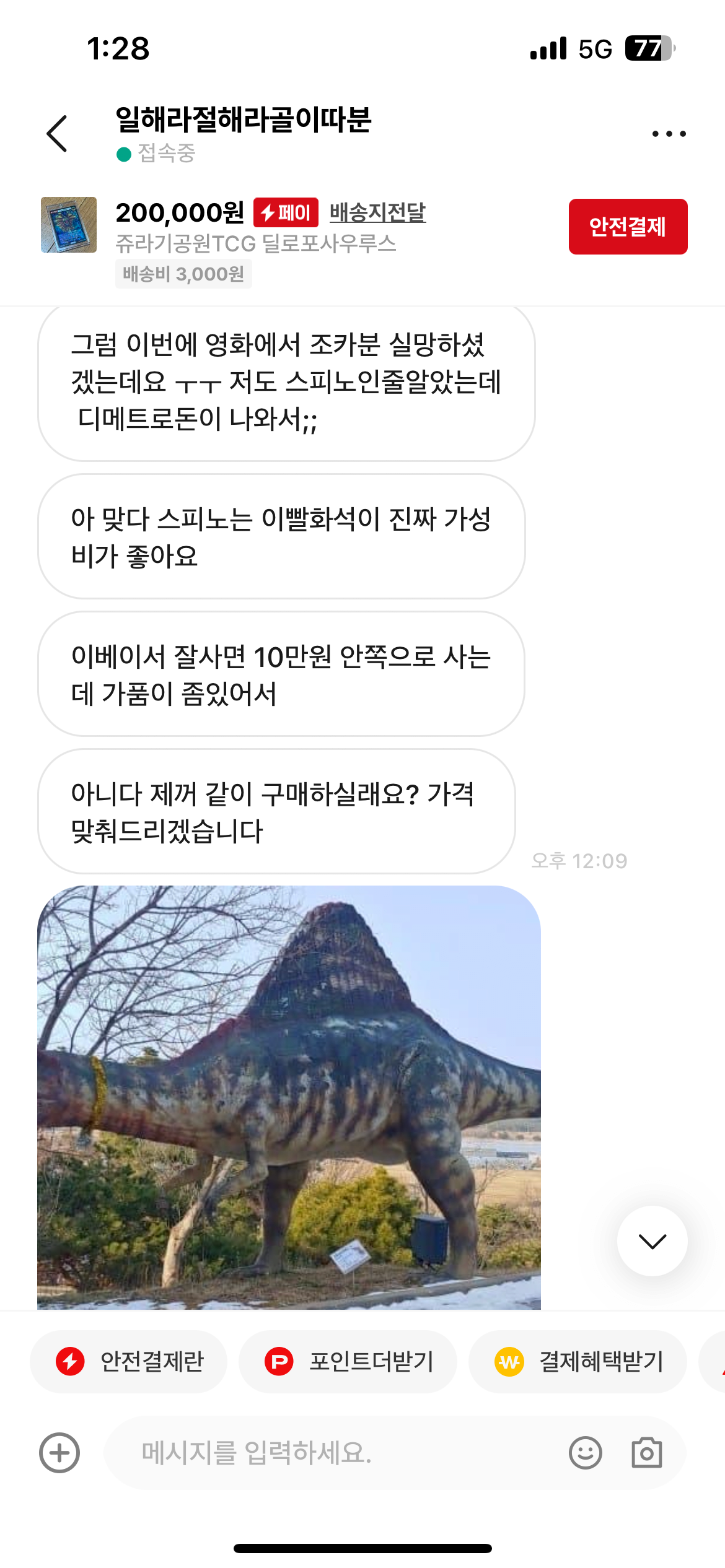Open chat titled 일해라절해라골이따분

[x=246, y=118]
